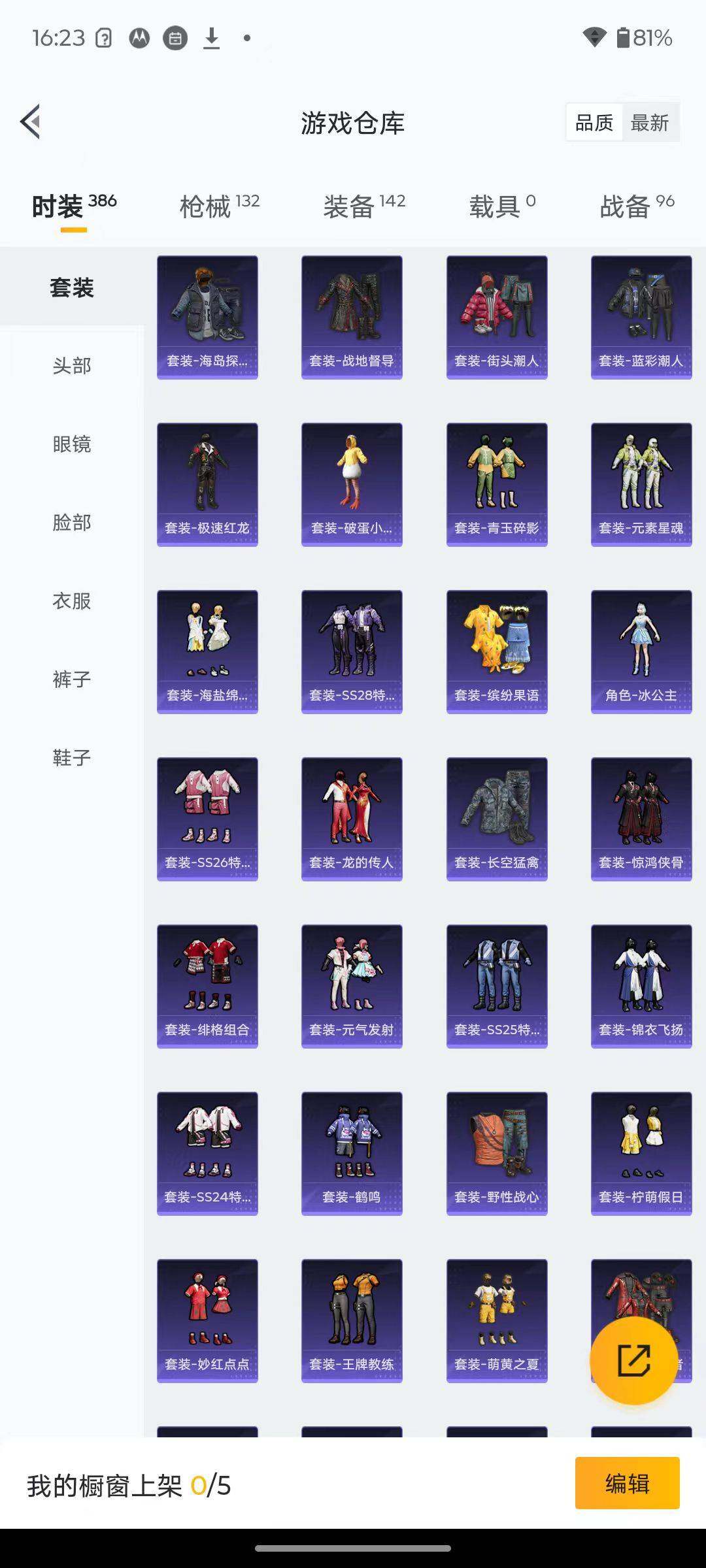Select the 裤子 category

pyautogui.click(x=72, y=679)
